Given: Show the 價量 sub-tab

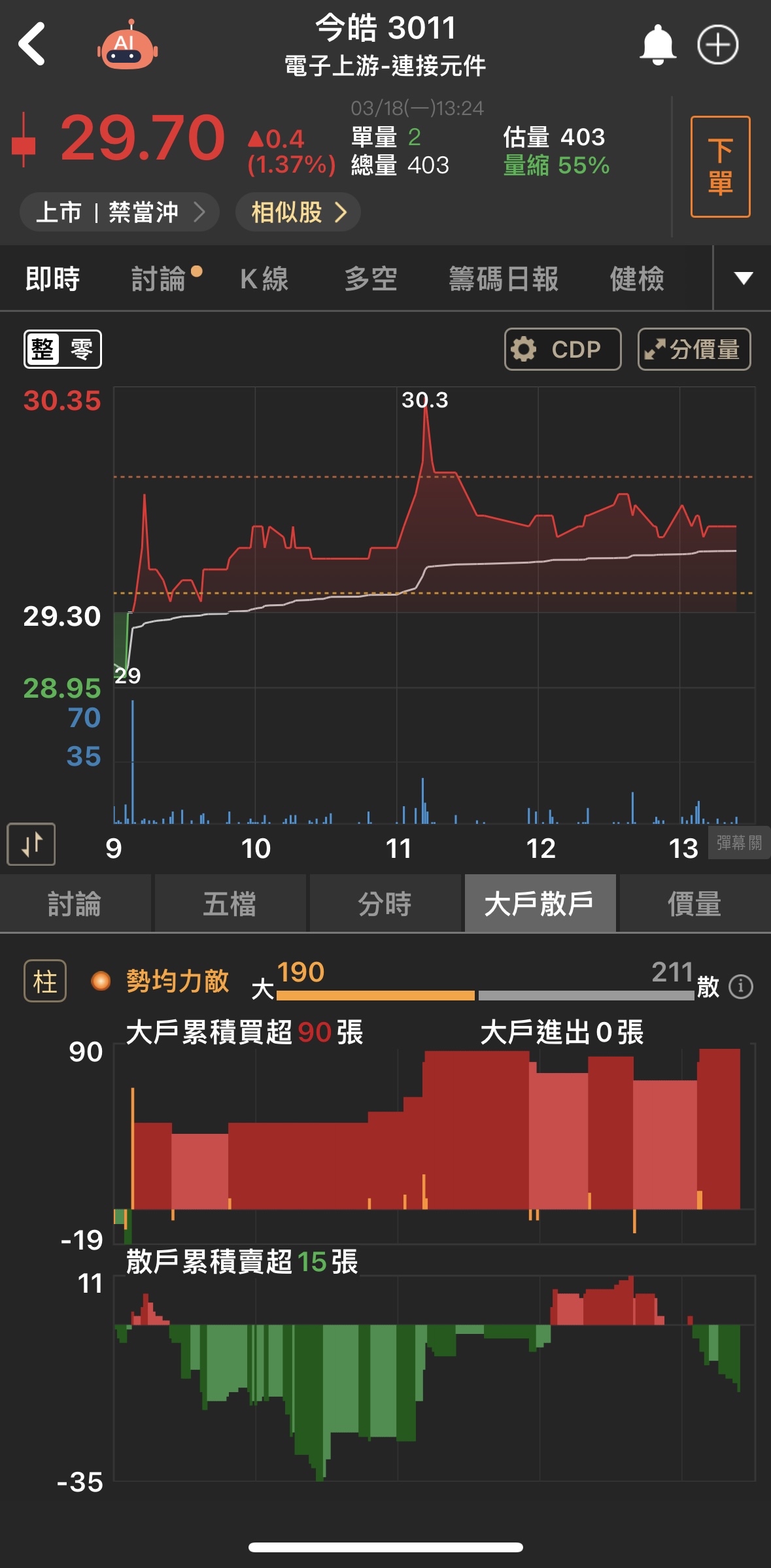Looking at the screenshot, I should 694,904.
